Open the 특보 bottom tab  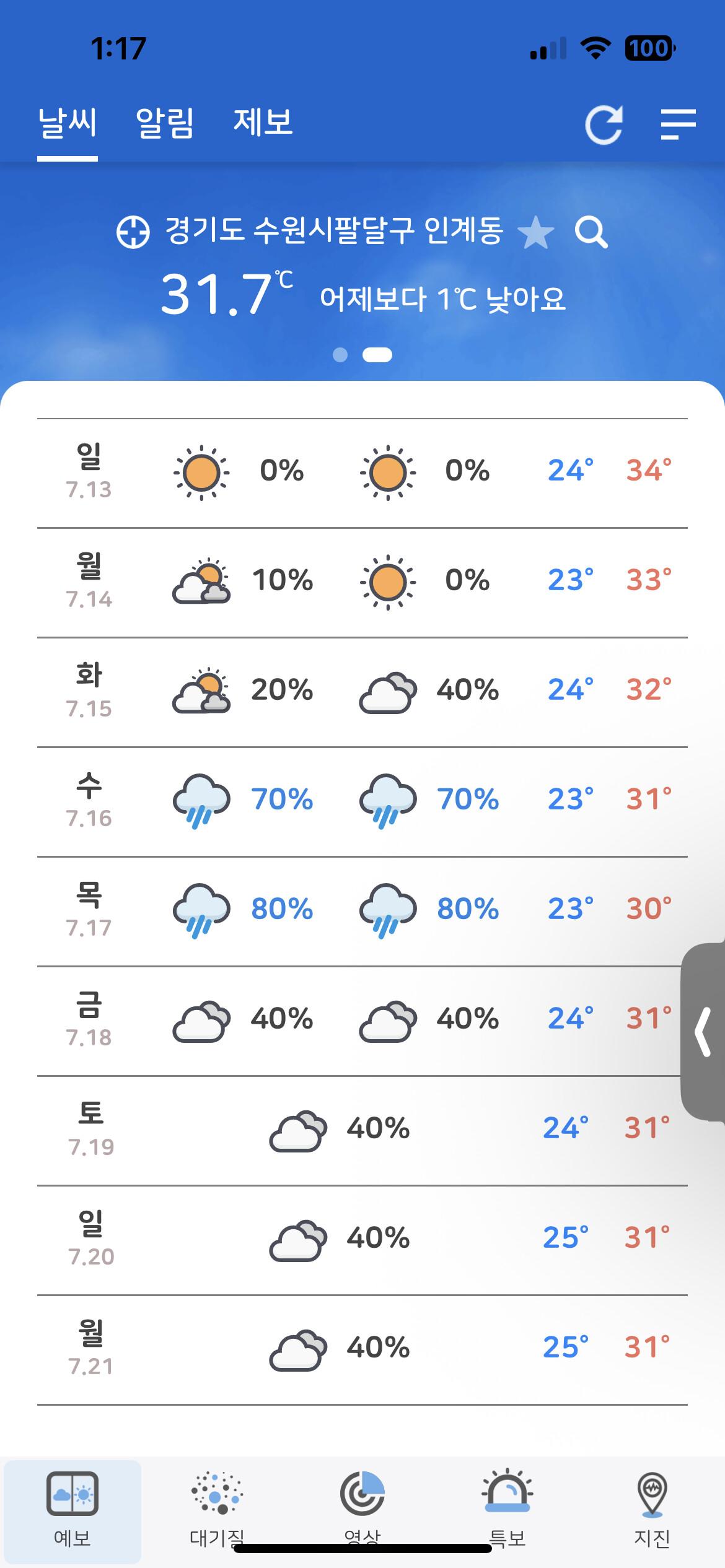[507, 1510]
